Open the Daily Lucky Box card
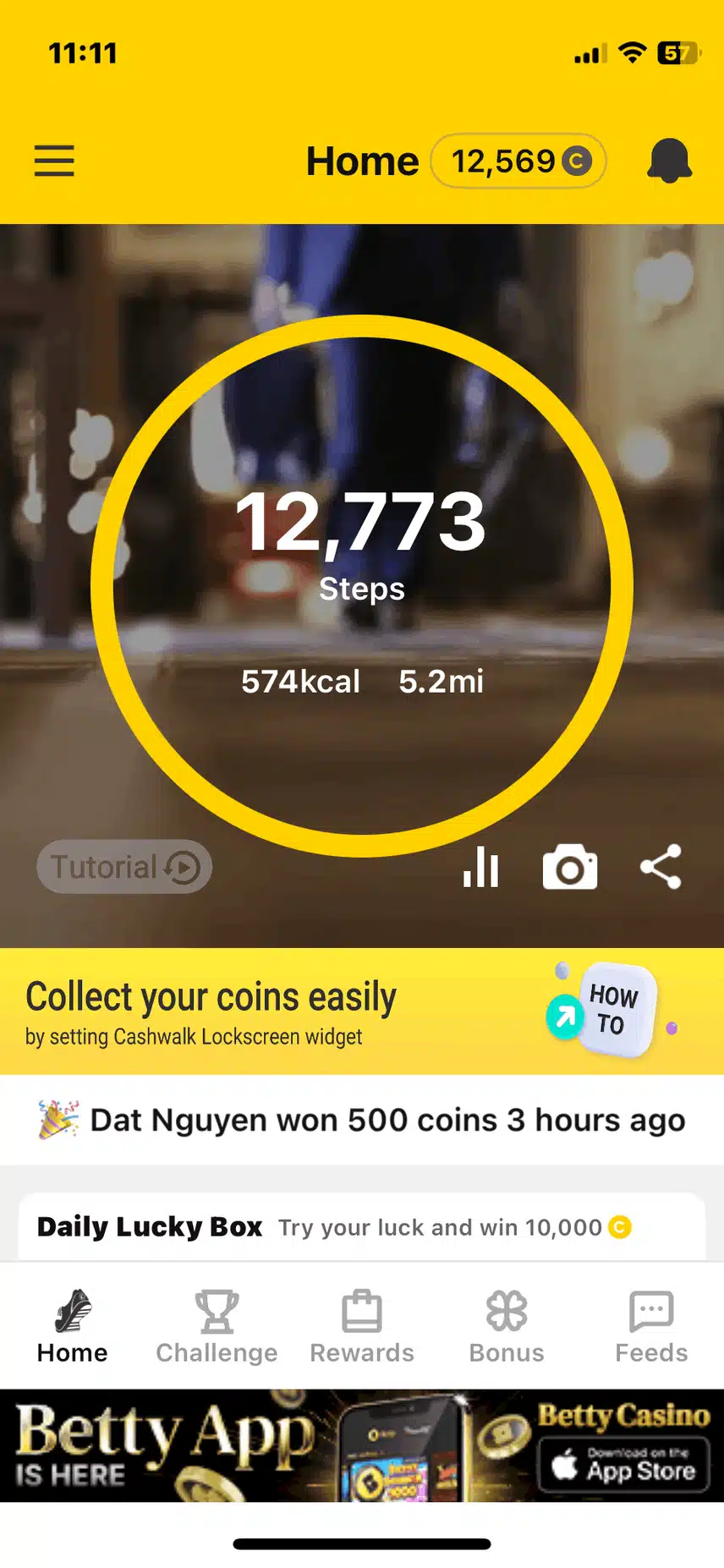This screenshot has width=724, height=1568. coord(362,1226)
